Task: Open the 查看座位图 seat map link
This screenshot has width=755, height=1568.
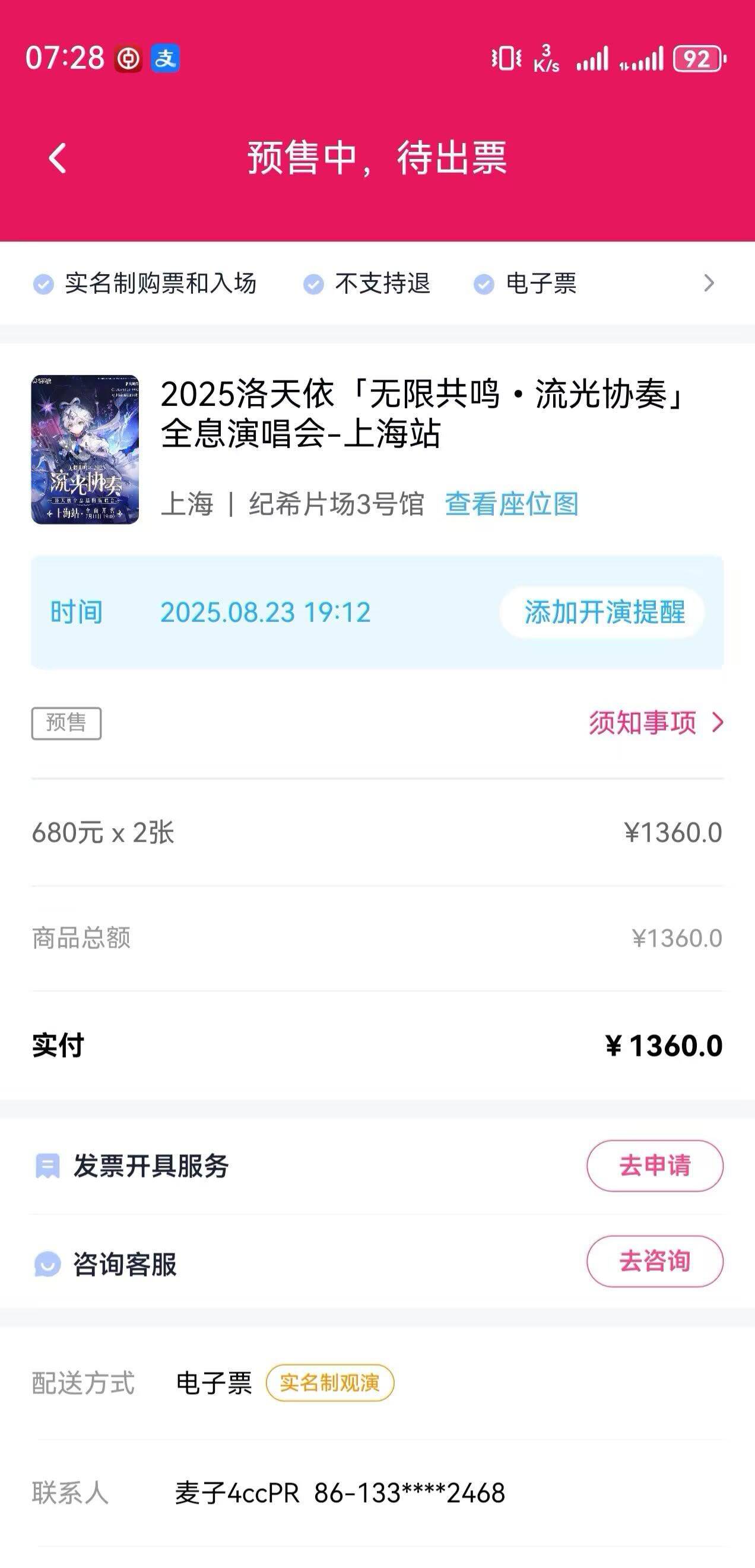Action: [x=511, y=504]
